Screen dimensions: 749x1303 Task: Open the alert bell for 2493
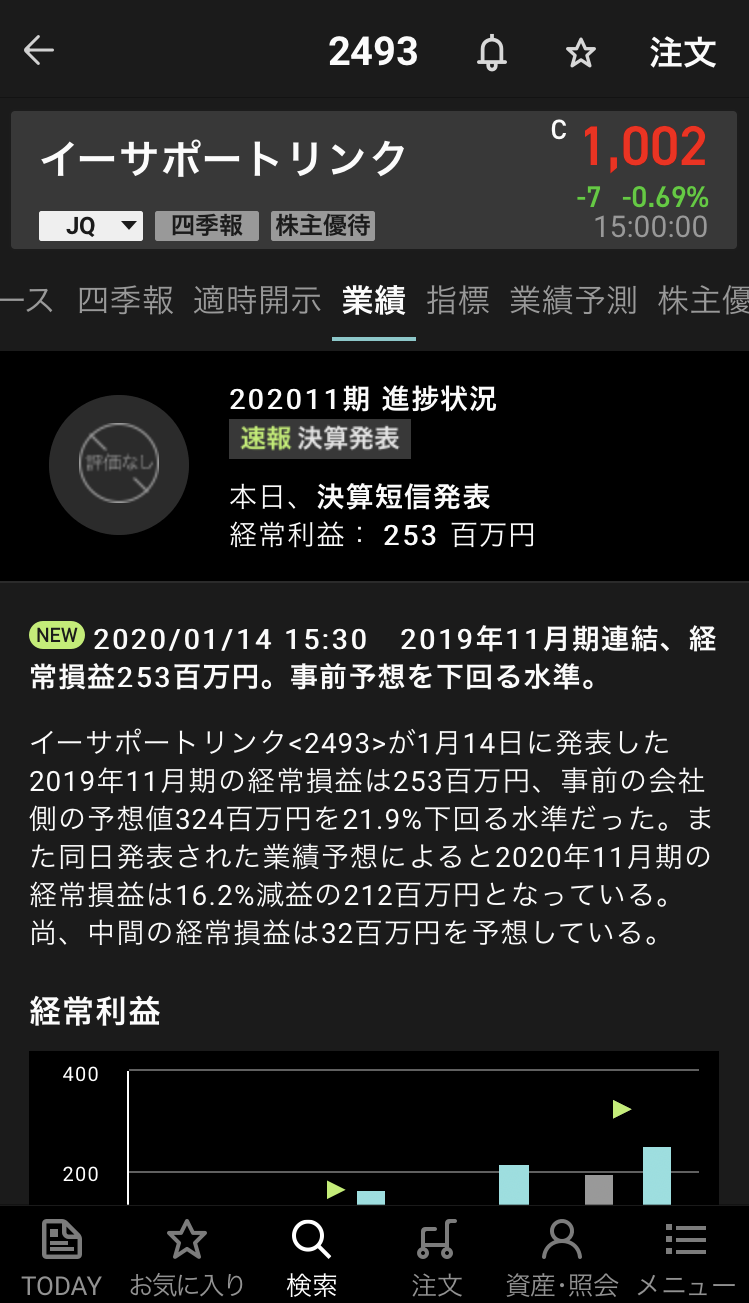491,52
